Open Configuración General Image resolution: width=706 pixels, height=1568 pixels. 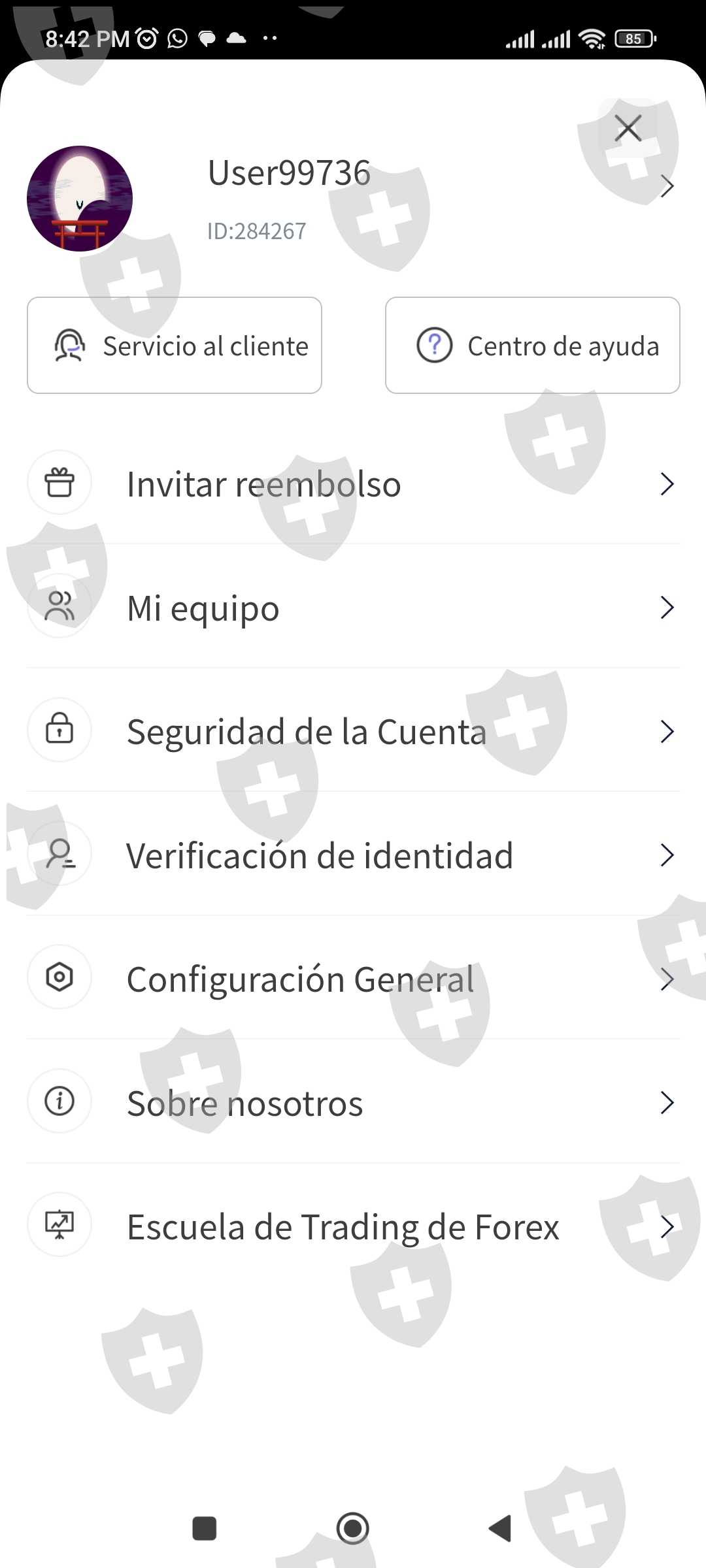tap(353, 979)
